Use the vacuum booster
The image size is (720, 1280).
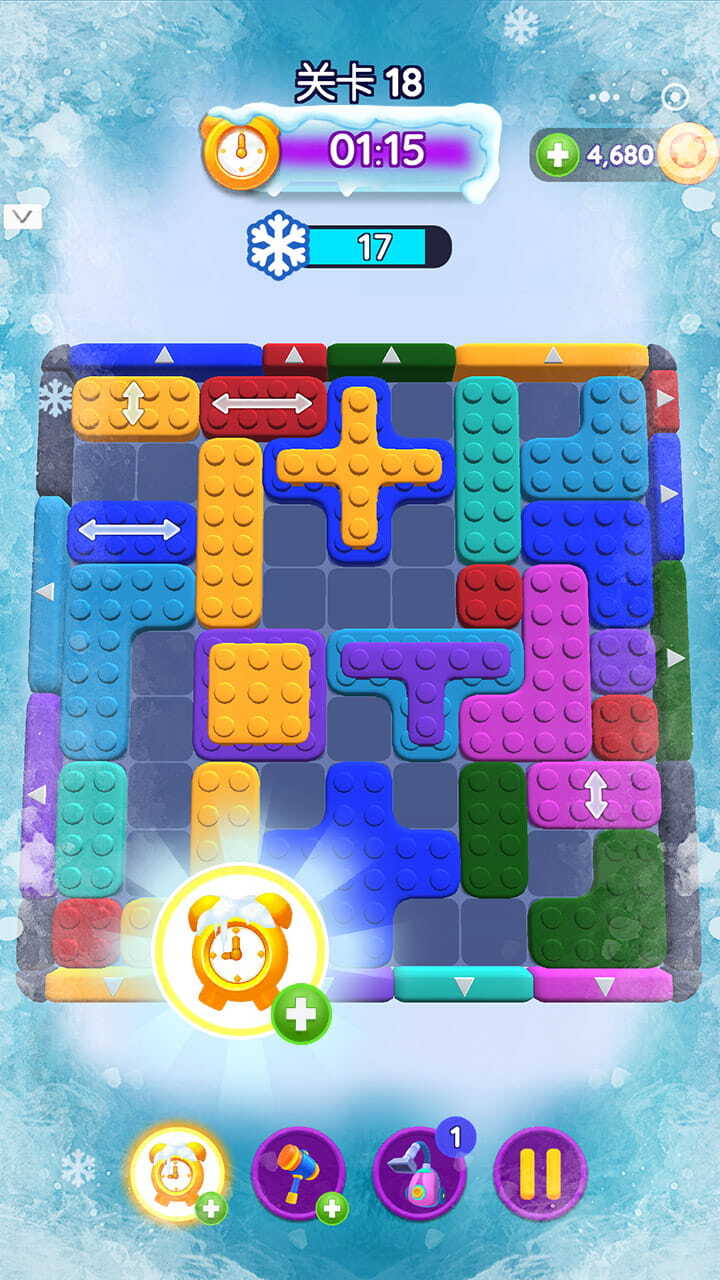(x=419, y=1174)
